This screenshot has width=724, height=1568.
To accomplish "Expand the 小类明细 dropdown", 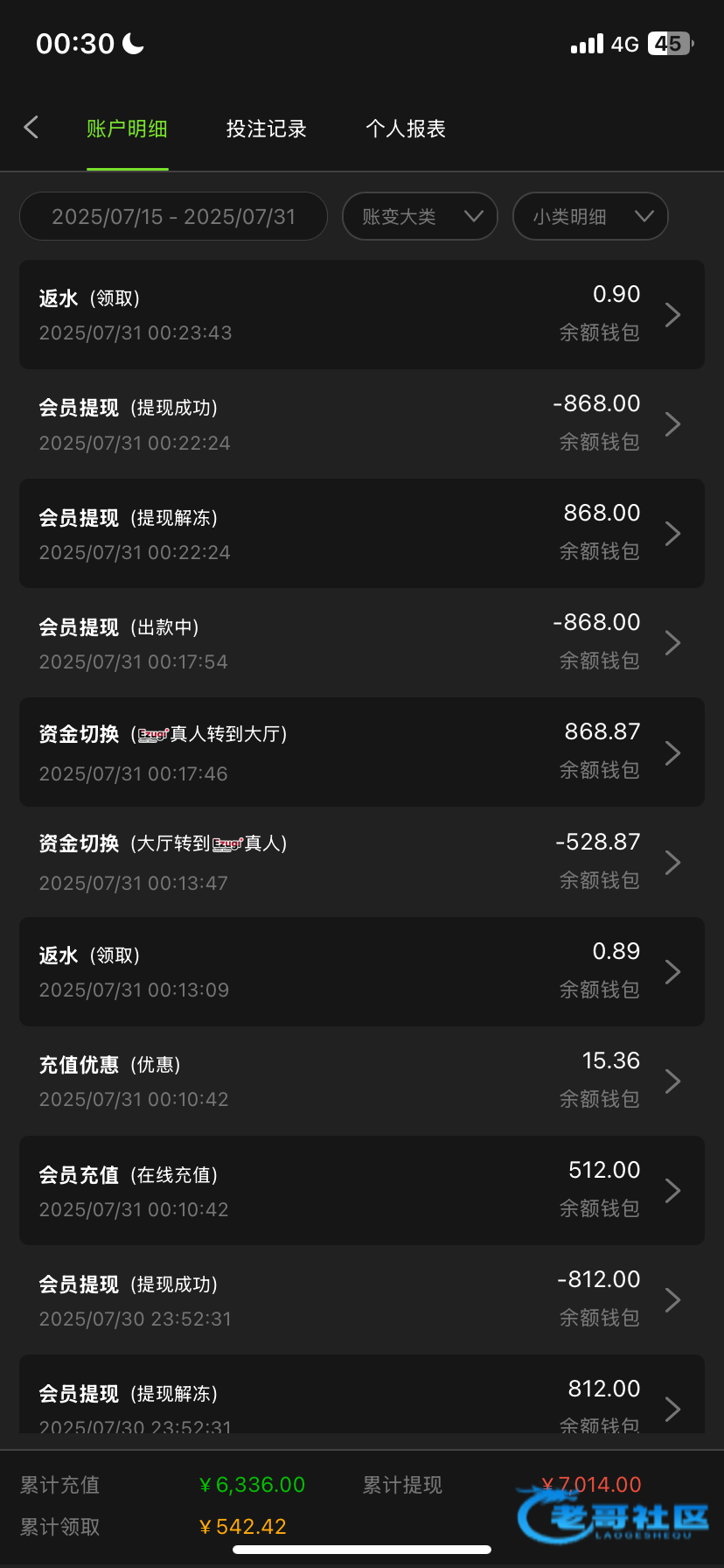I will coord(590,216).
